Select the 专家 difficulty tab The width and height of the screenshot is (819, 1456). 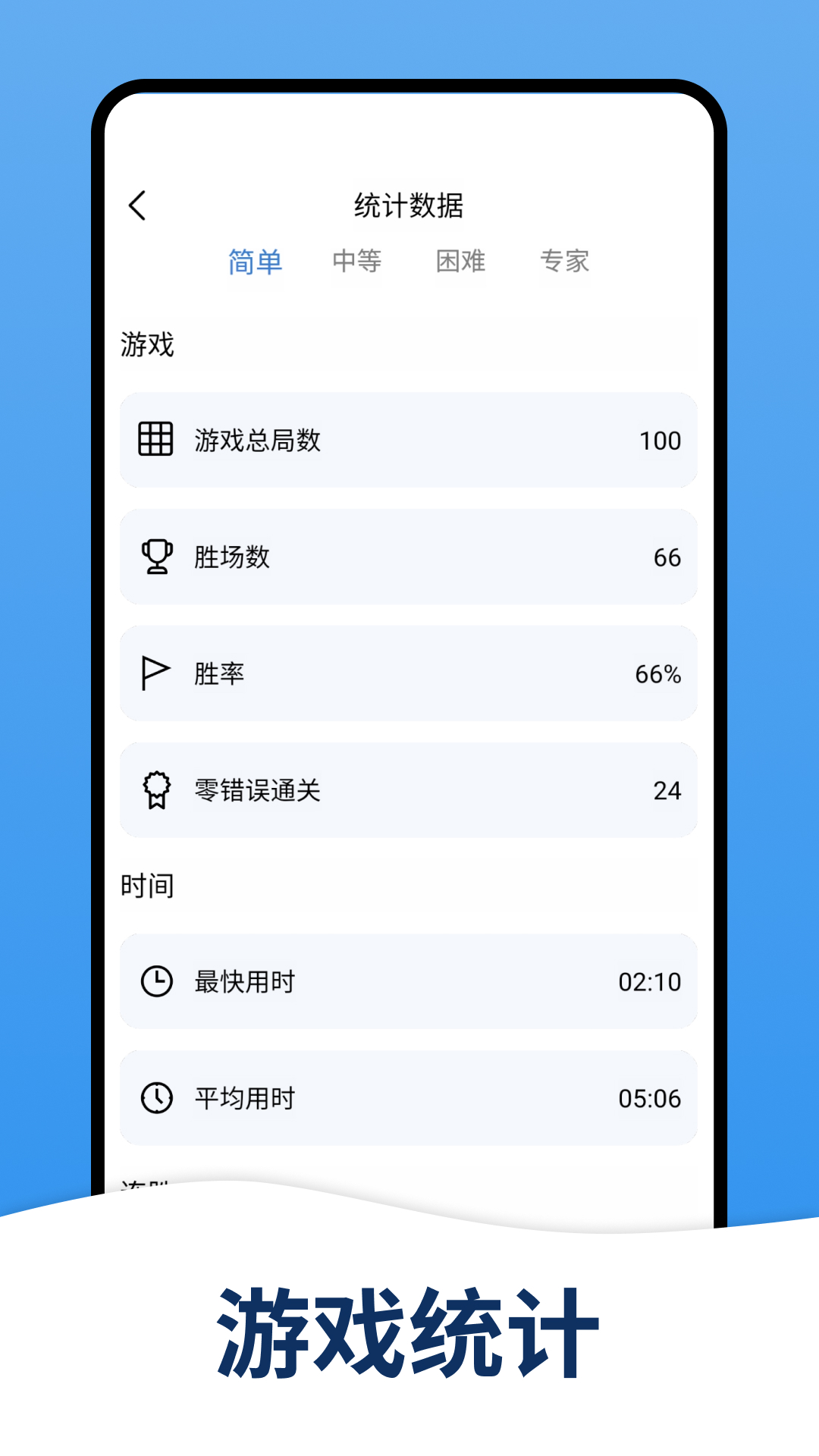coord(564,262)
